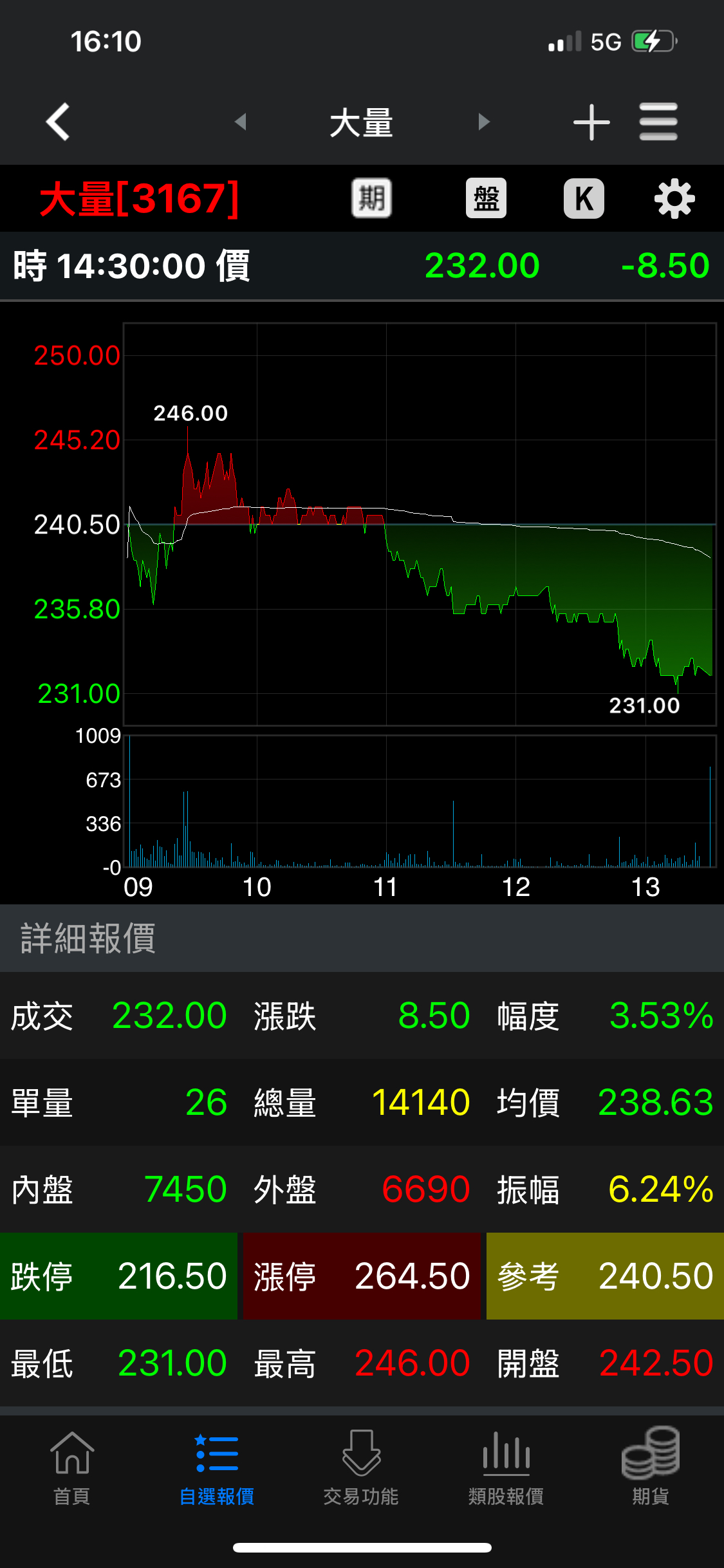Switch to the next stock with right triangle
The image size is (724, 1568).
pos(484,122)
